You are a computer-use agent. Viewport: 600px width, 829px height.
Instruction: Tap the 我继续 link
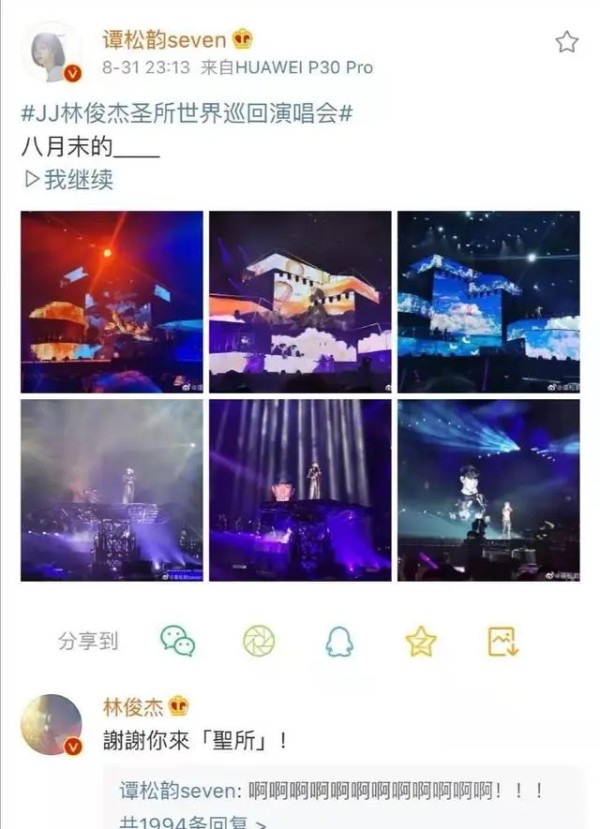69,180
